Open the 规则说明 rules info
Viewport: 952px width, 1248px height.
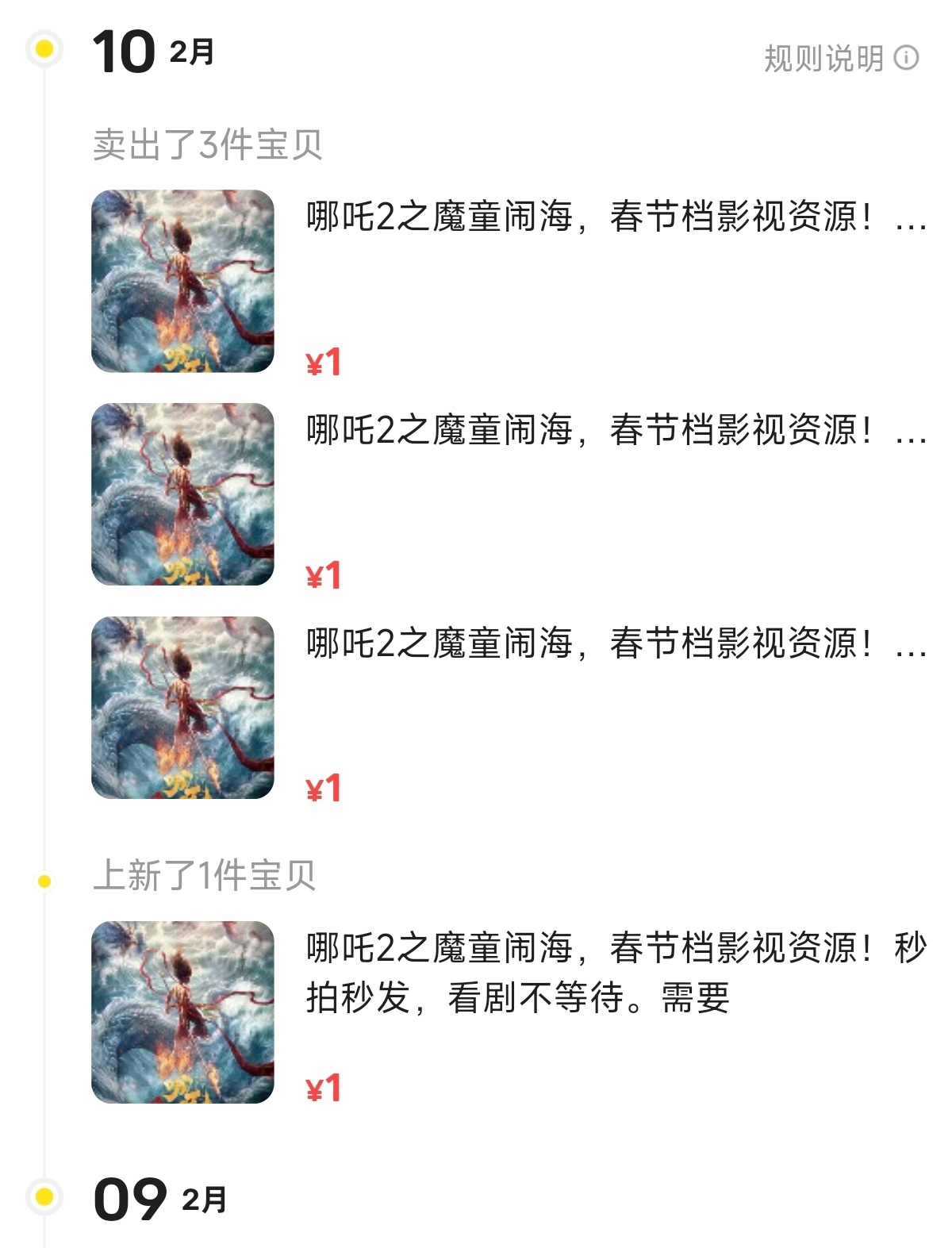point(840,58)
